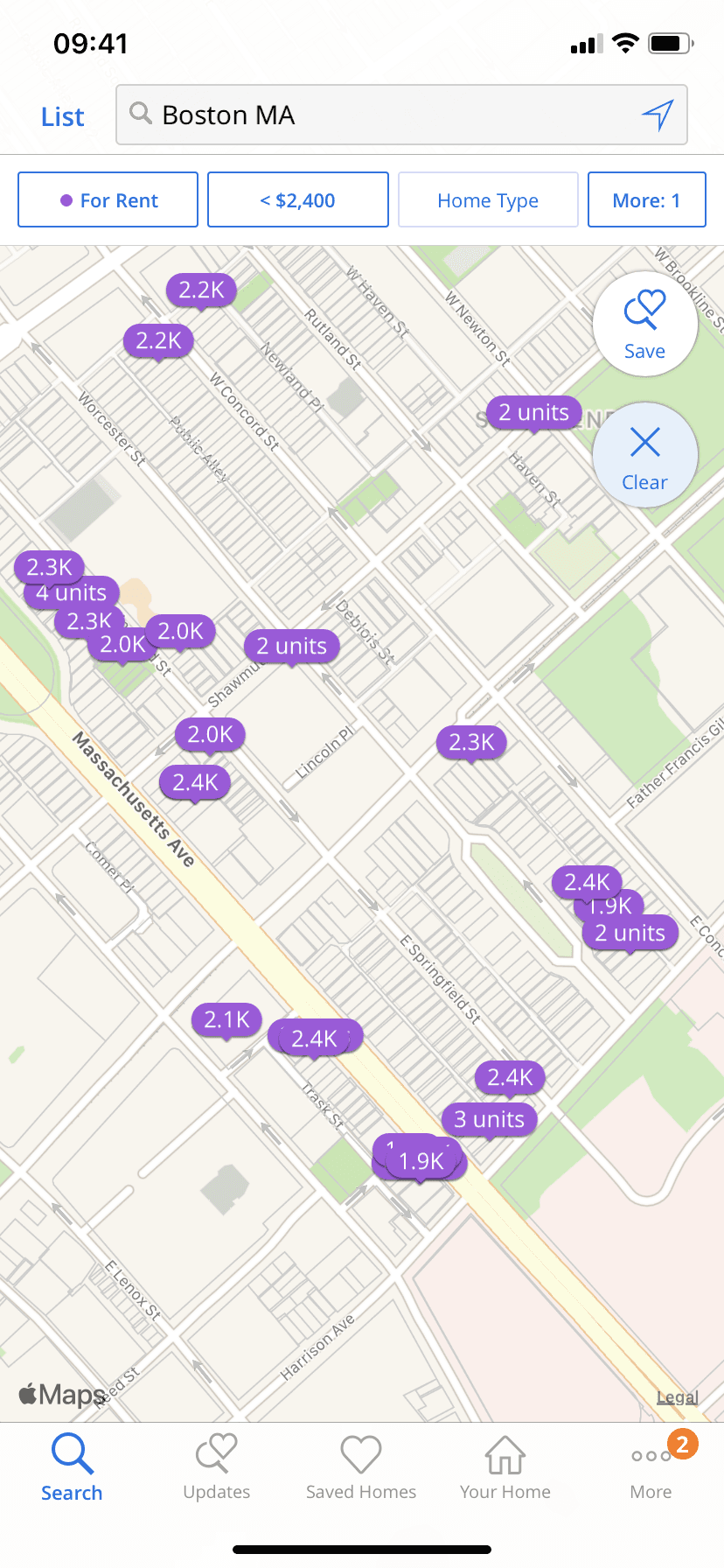Tap the X icon to clear the search area
The image size is (724, 1568).
tap(644, 443)
